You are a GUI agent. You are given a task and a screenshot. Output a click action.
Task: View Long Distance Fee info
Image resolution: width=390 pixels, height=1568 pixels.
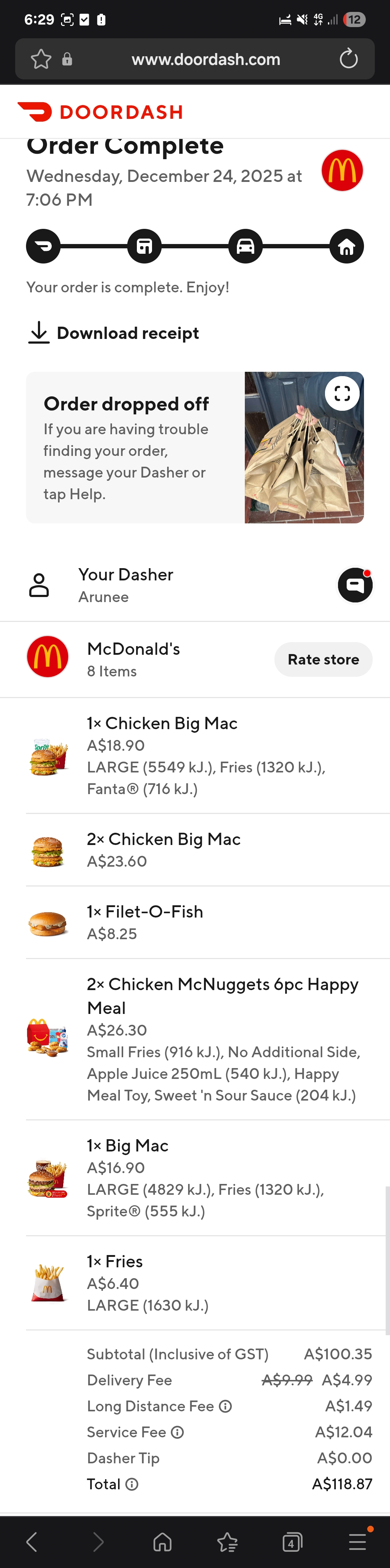click(225, 1406)
